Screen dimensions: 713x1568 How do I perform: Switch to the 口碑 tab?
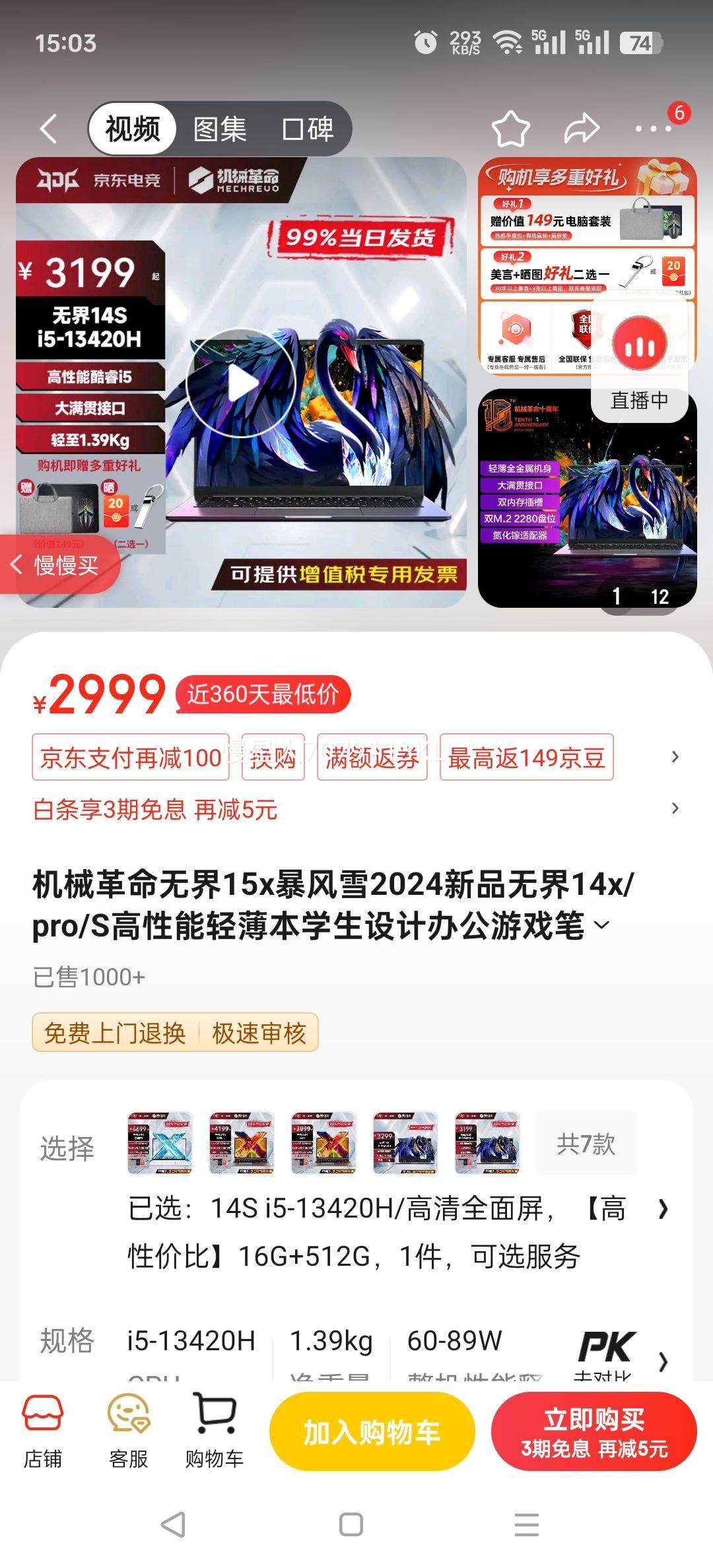click(310, 127)
